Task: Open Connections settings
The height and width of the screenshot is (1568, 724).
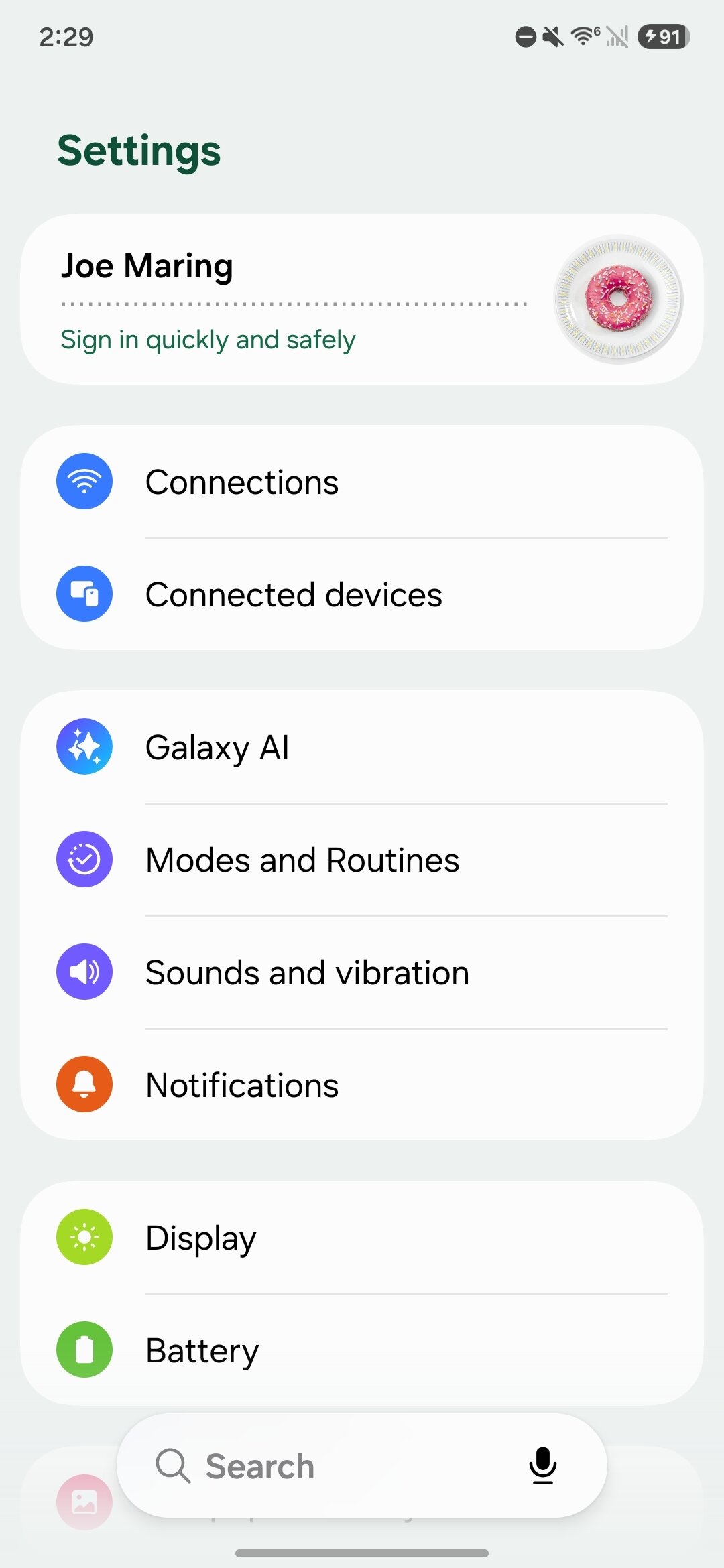Action: point(362,482)
